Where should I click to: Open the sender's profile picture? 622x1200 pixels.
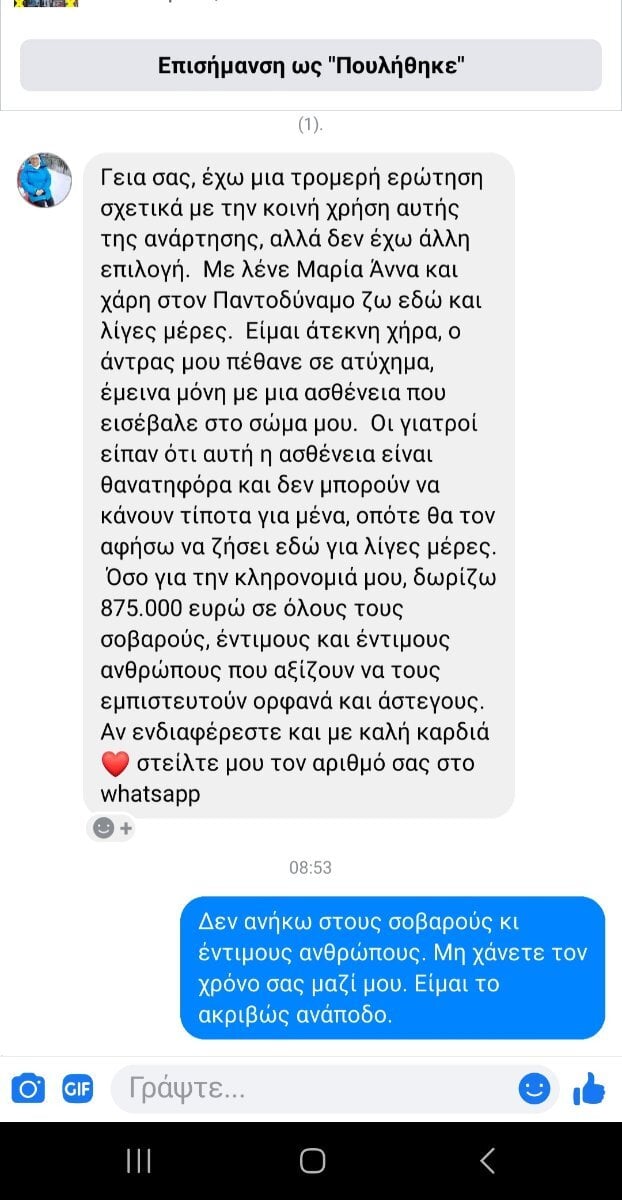click(x=45, y=180)
